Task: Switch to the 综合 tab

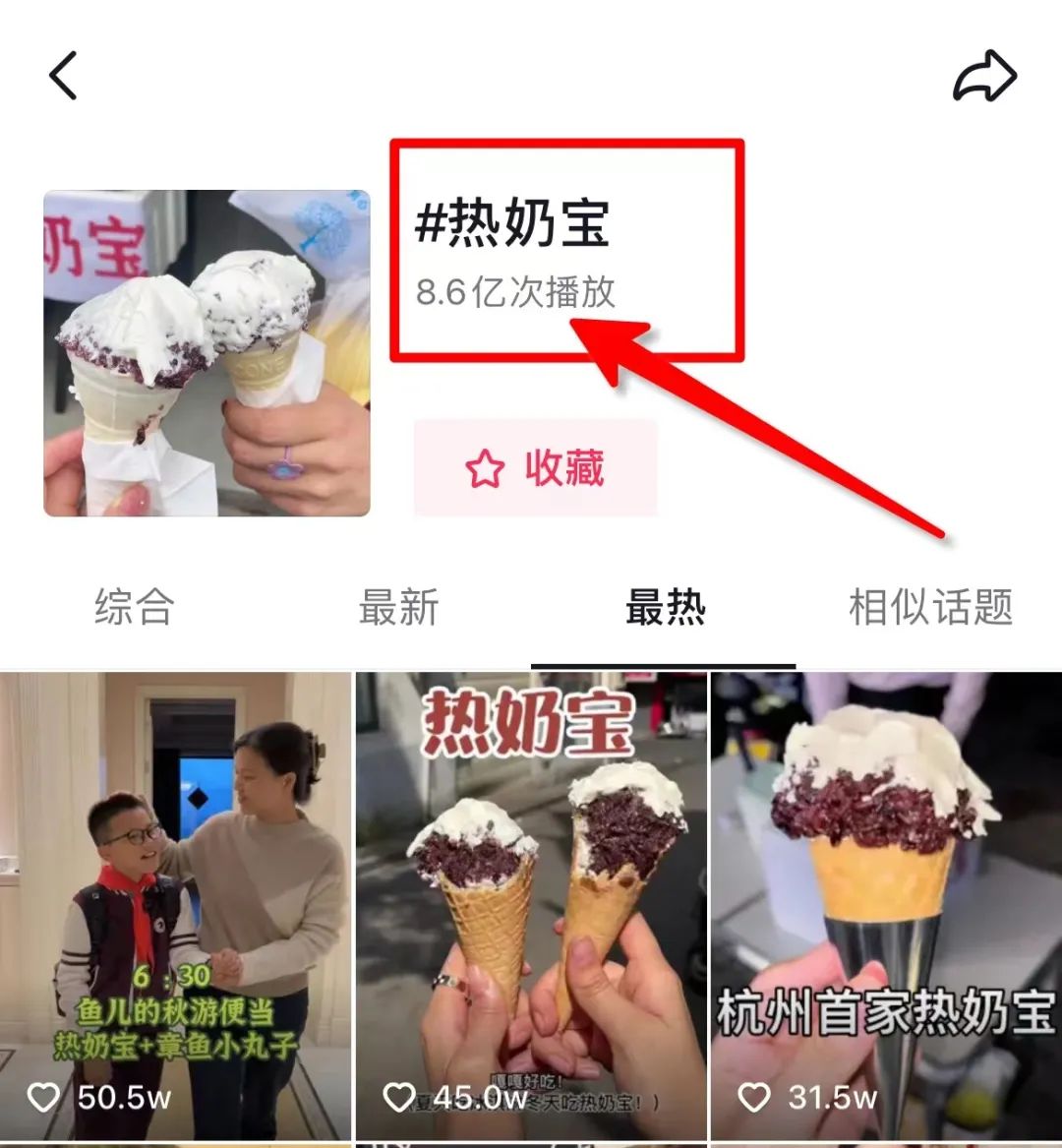Action: coord(134,607)
